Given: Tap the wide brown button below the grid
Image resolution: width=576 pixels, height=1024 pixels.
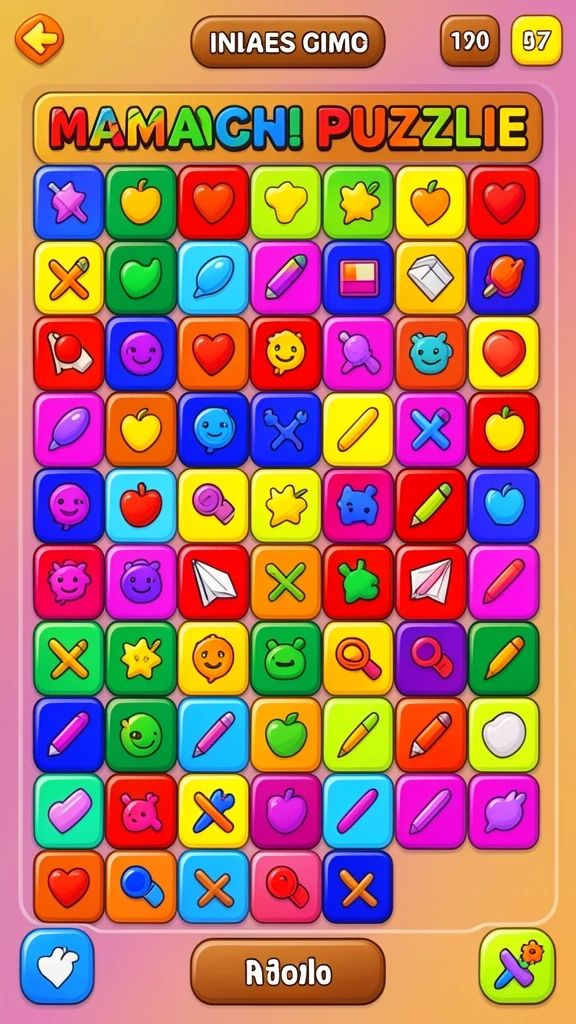Looking at the screenshot, I should [288, 972].
